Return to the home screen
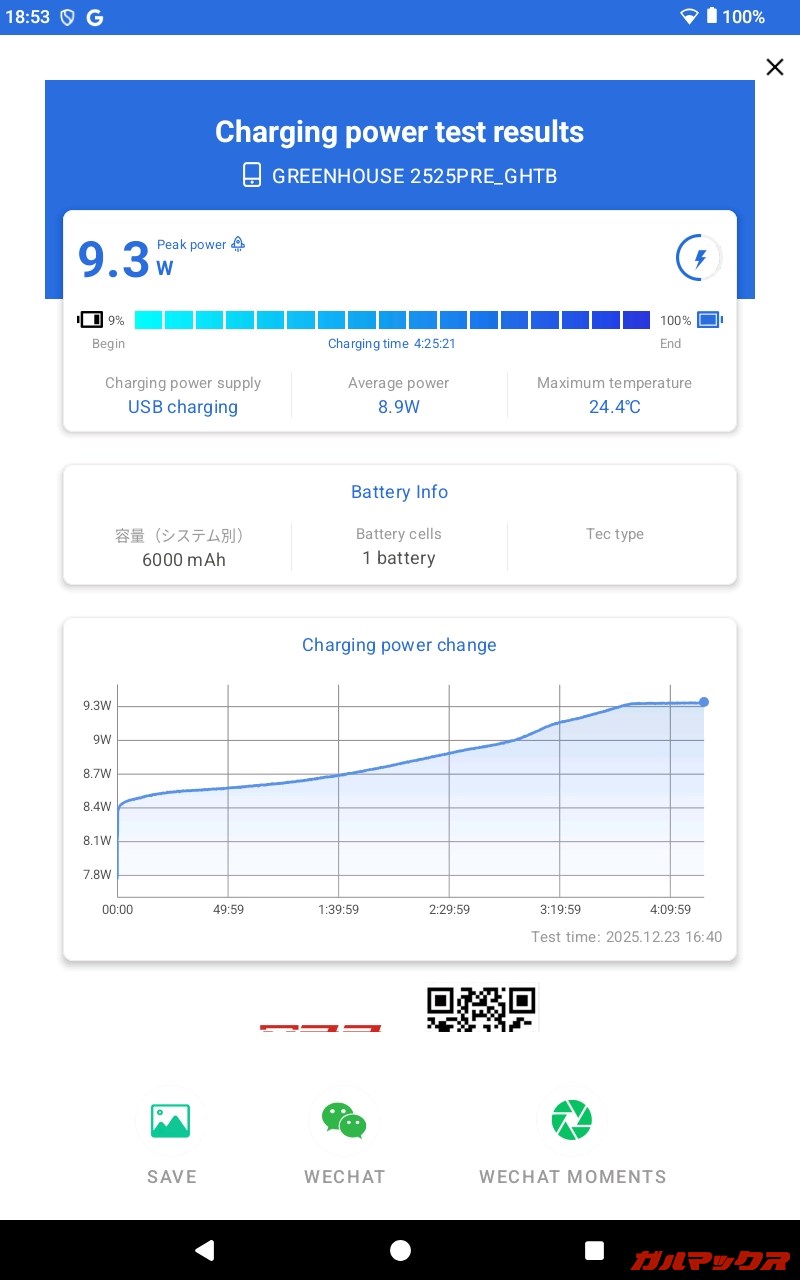This screenshot has width=800, height=1280. [400, 1250]
